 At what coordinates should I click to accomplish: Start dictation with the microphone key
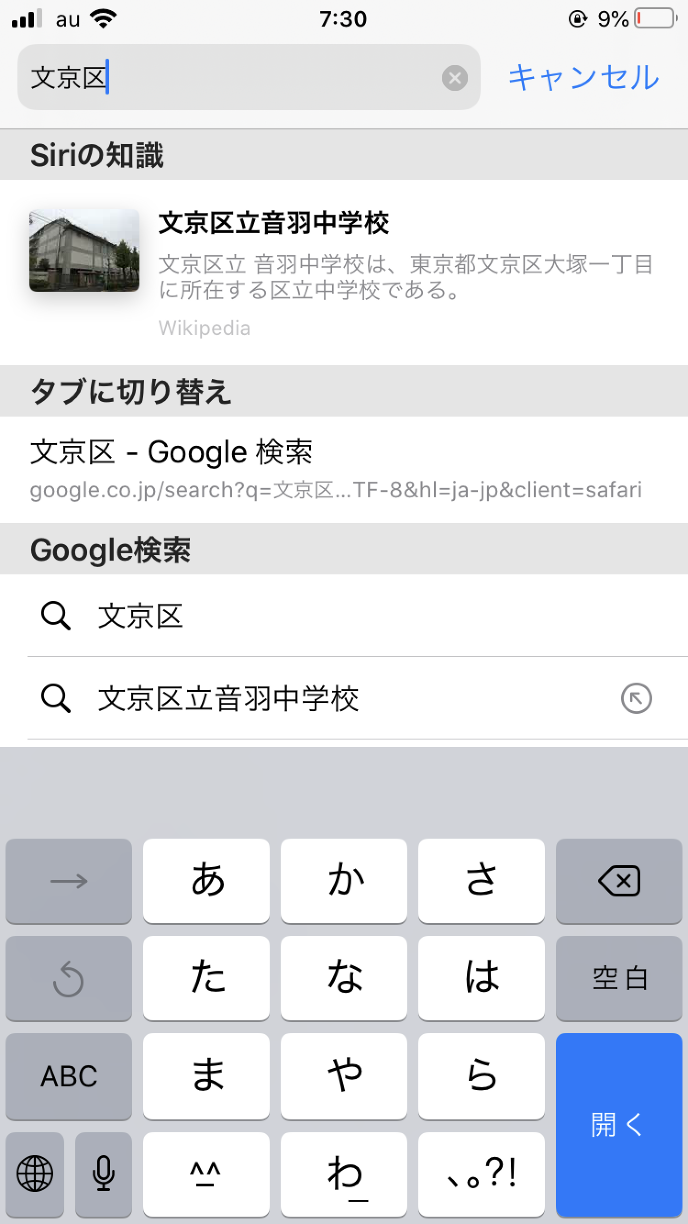103,1173
